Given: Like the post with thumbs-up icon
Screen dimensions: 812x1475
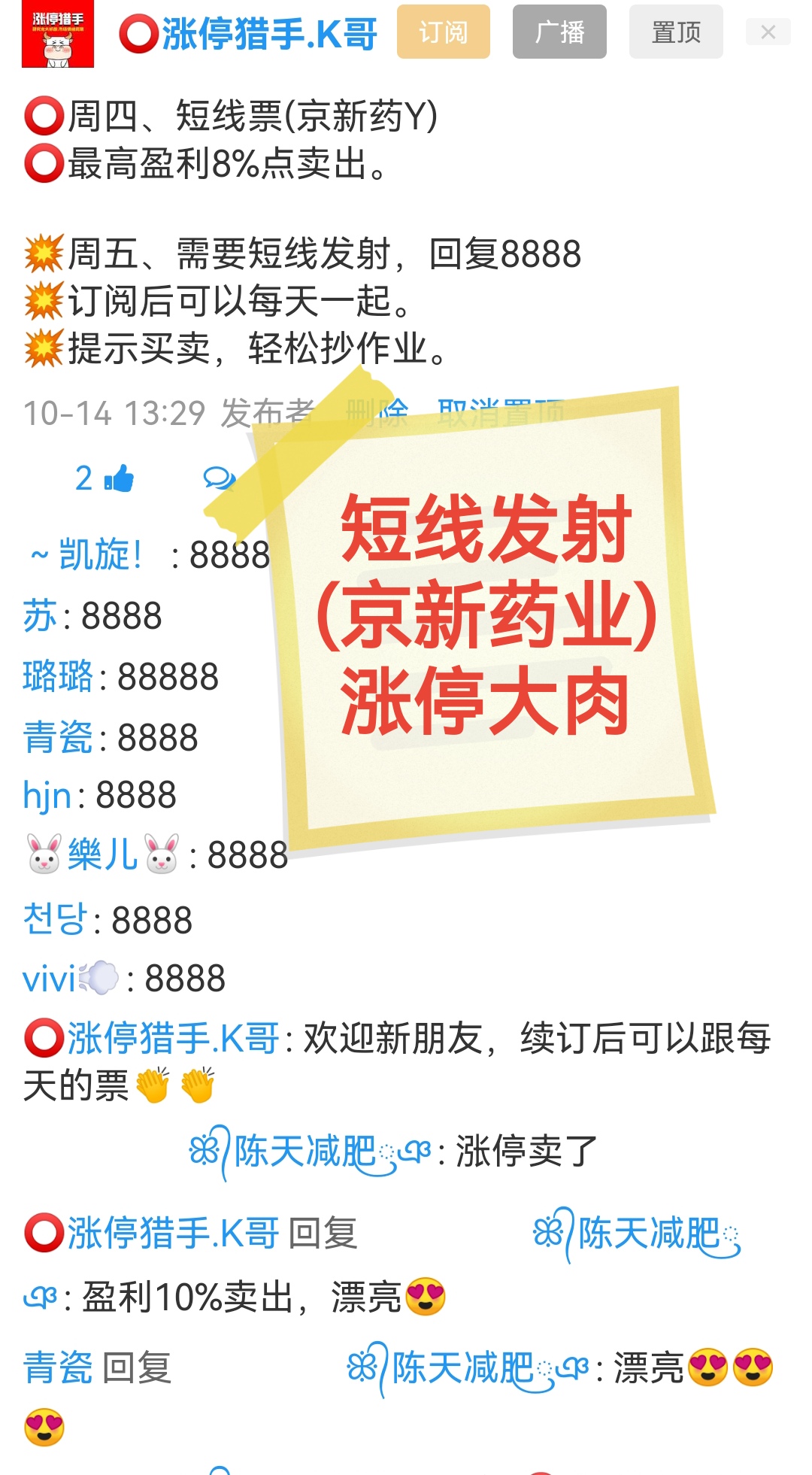Looking at the screenshot, I should click(x=119, y=478).
